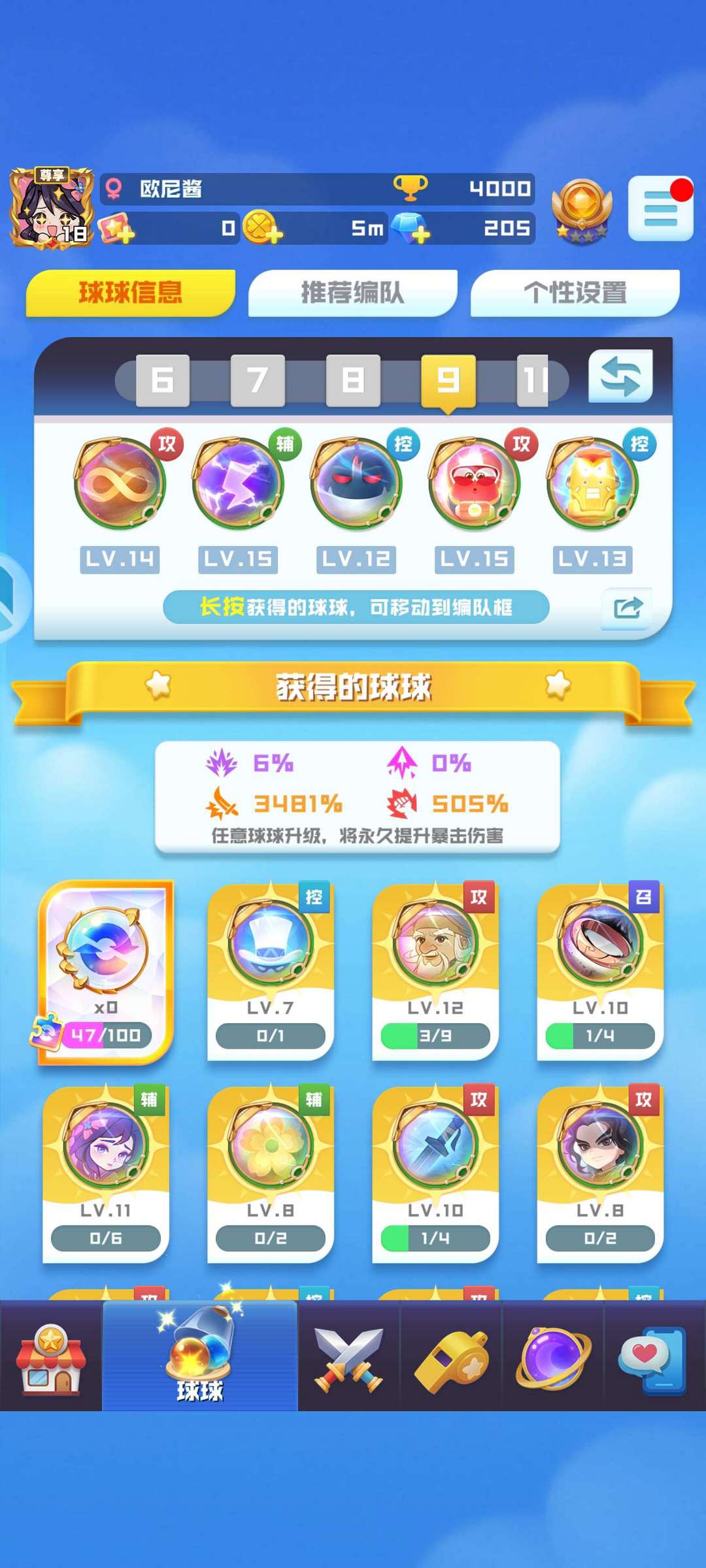Switch to the 推荐编队 tab

352,293
